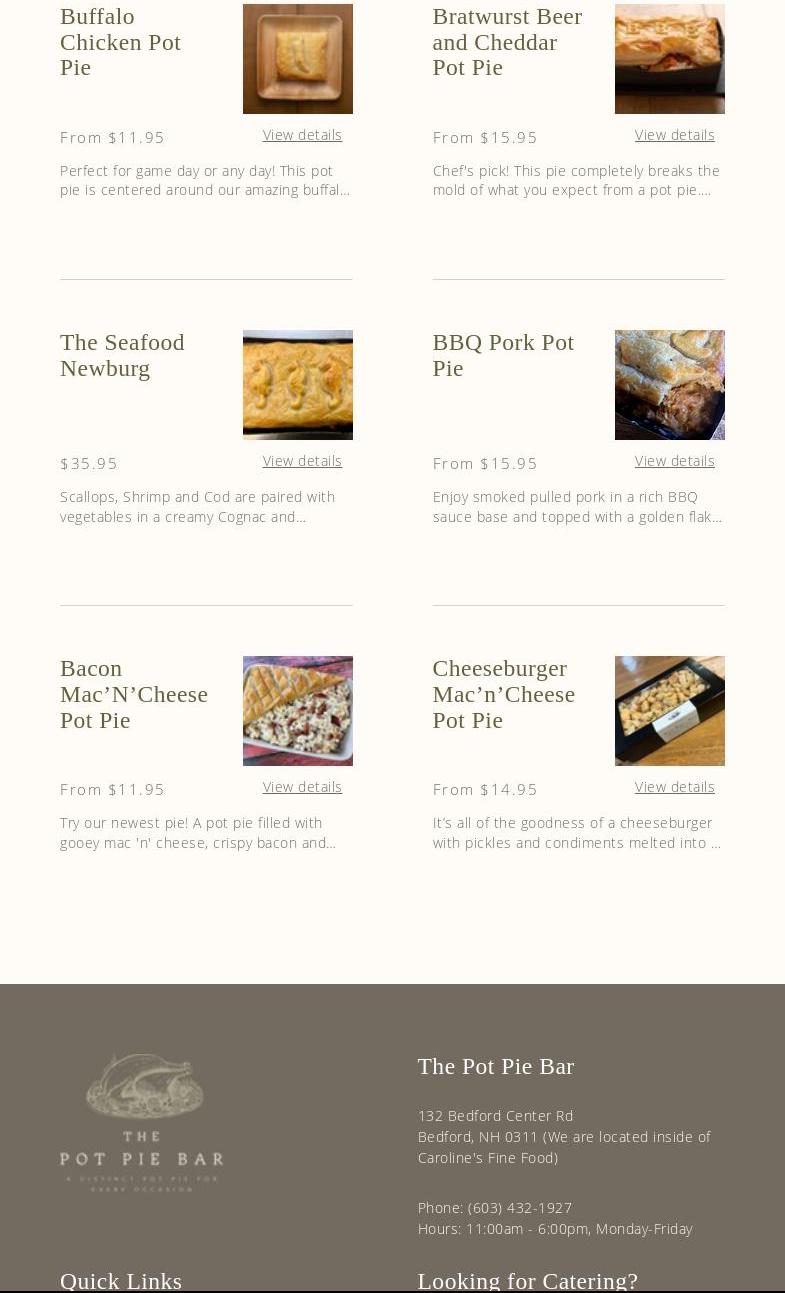Open the Cheeseburger Mac'n'Cheese Pot Pie photo
Viewport: 785px width, 1293px height.
point(669,711)
